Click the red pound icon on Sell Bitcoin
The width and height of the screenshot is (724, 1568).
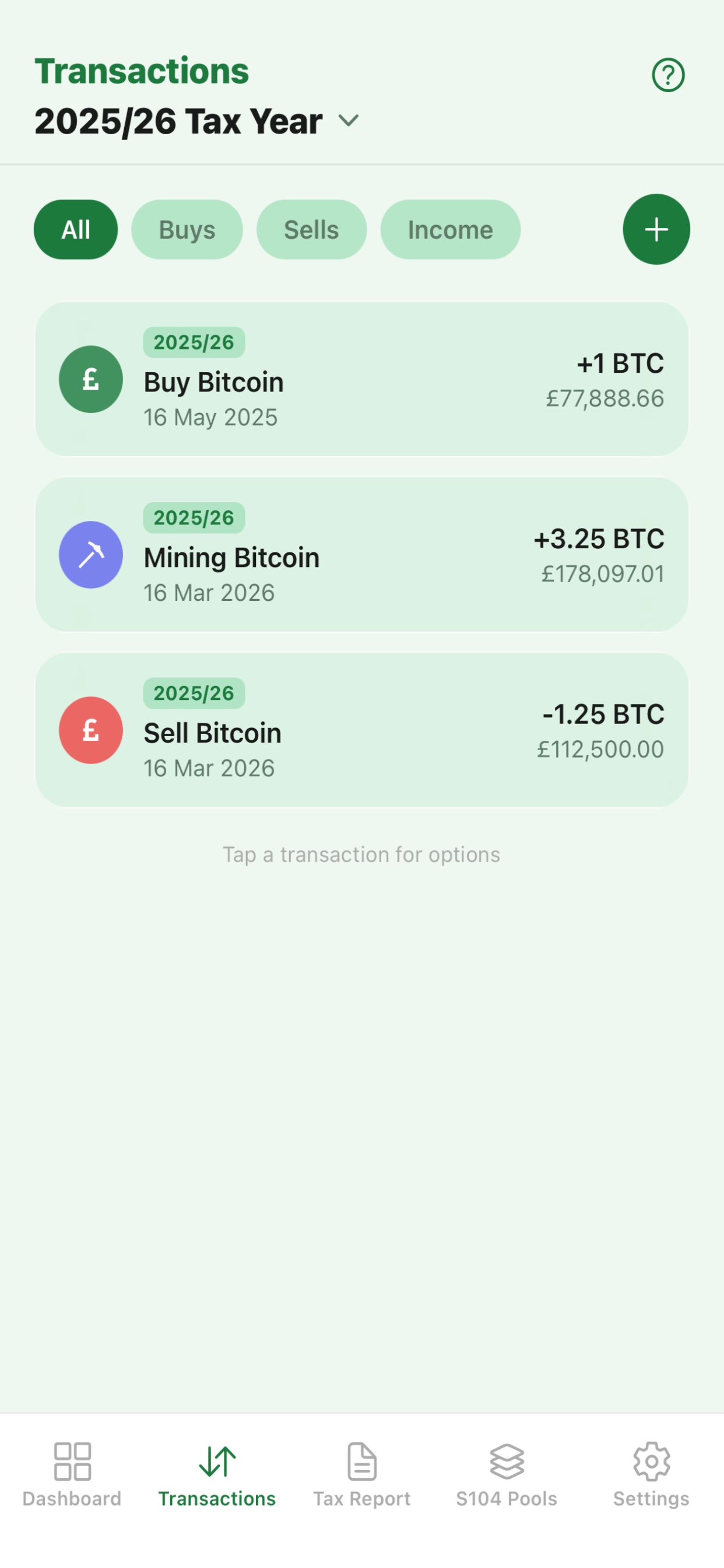[90, 730]
